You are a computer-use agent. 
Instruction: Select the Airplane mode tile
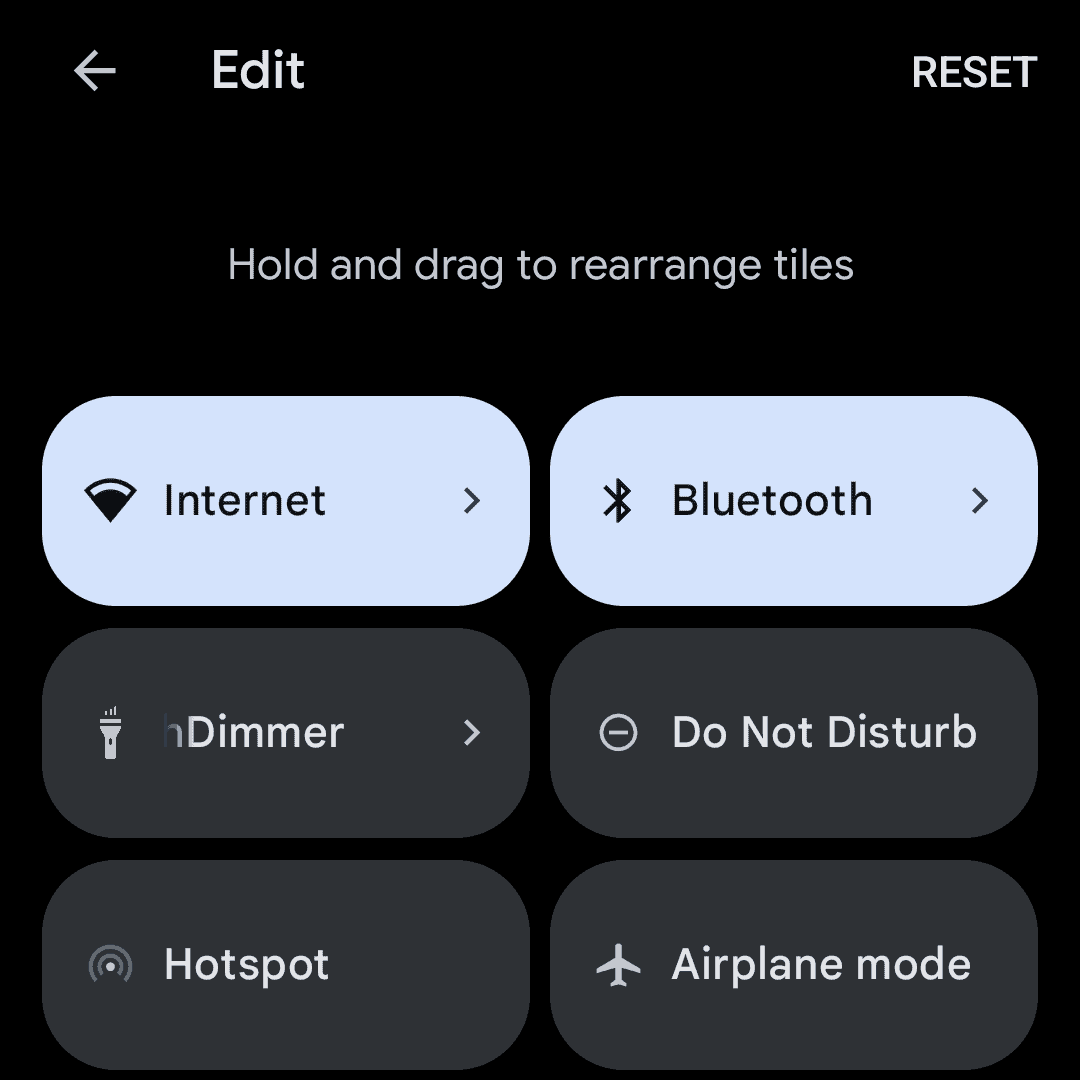793,965
